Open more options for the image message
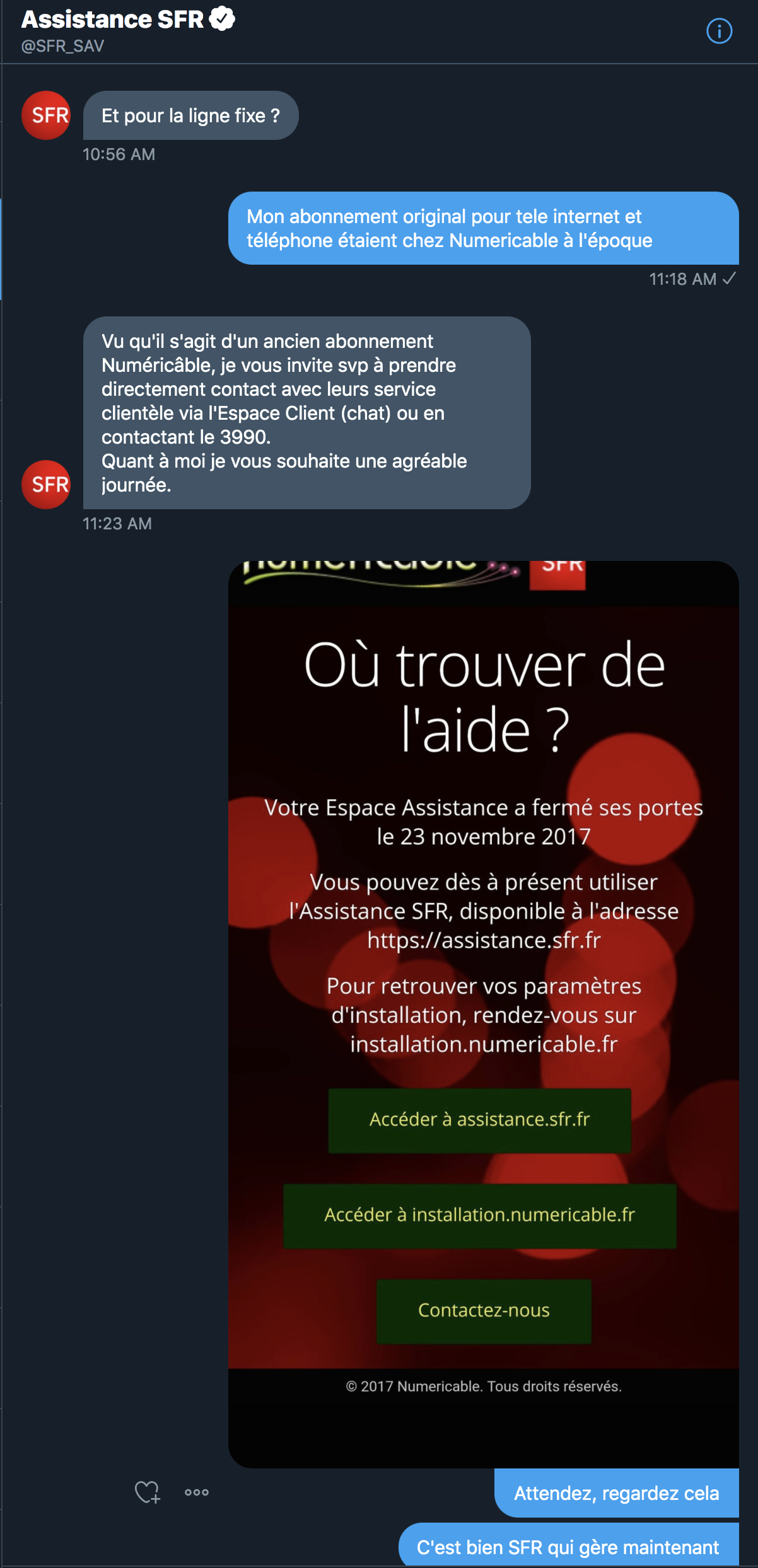 coord(196,1492)
